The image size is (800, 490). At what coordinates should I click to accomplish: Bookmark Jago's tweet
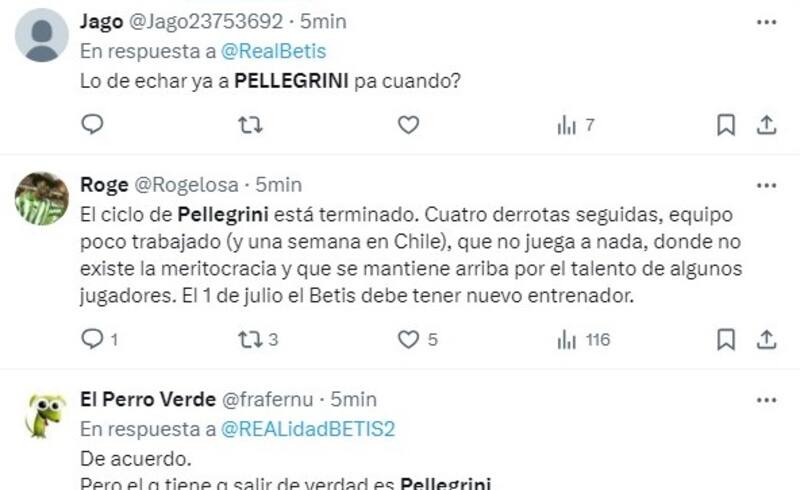point(727,125)
